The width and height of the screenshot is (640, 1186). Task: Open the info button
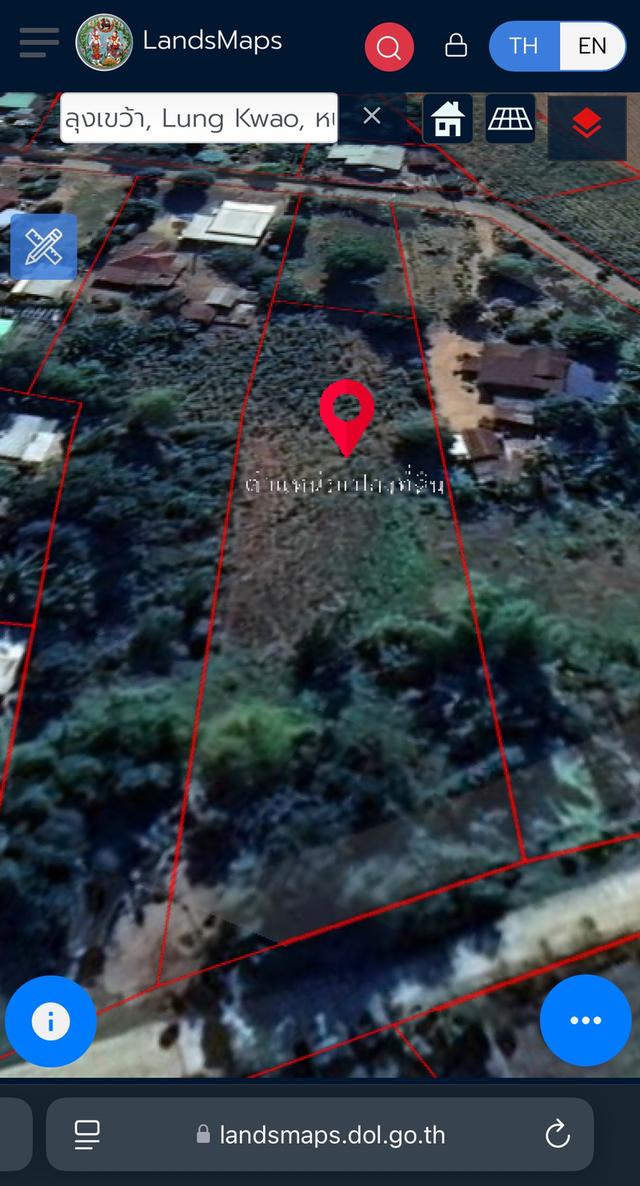(x=51, y=1021)
